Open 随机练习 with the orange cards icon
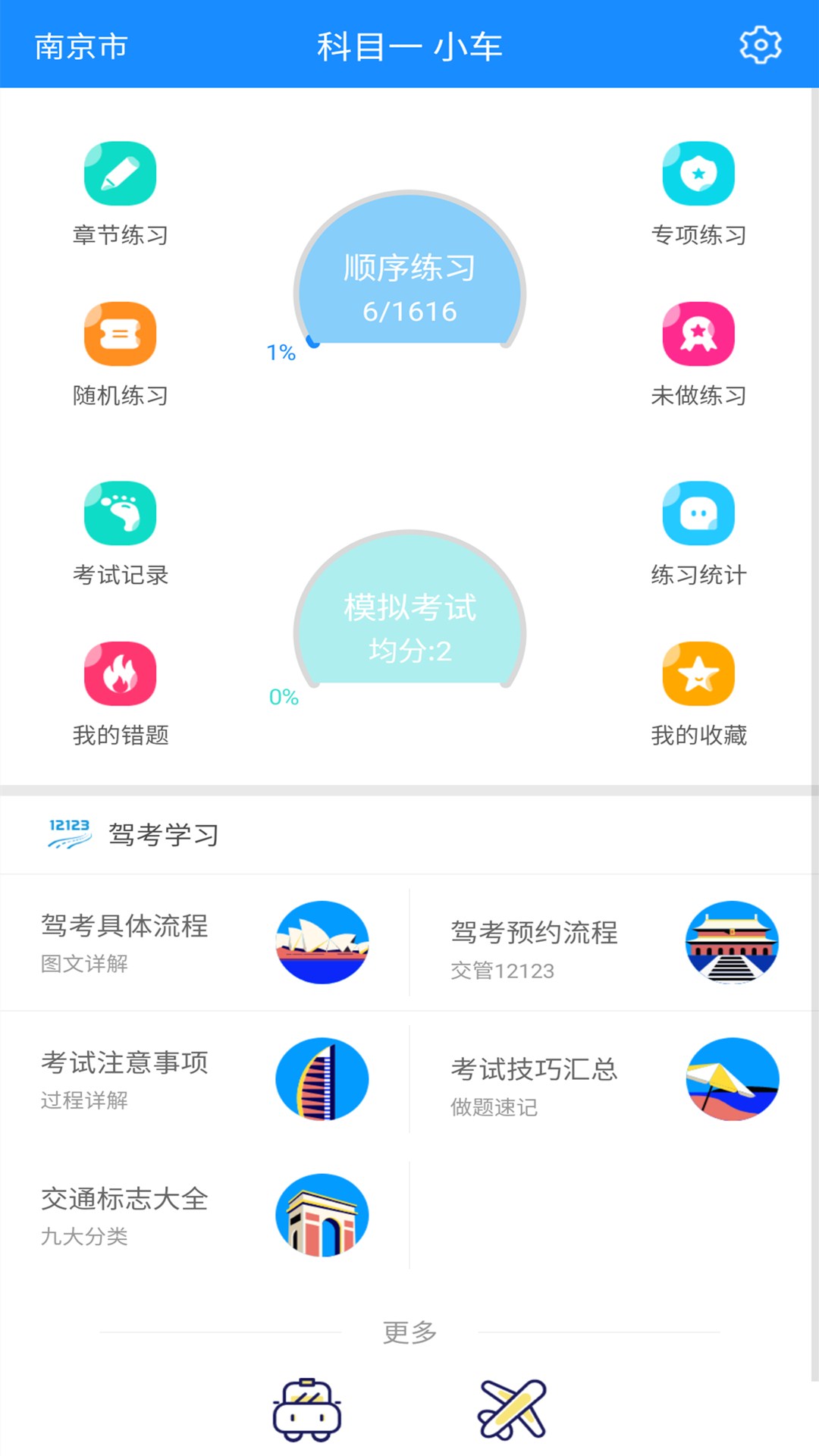 click(x=120, y=334)
